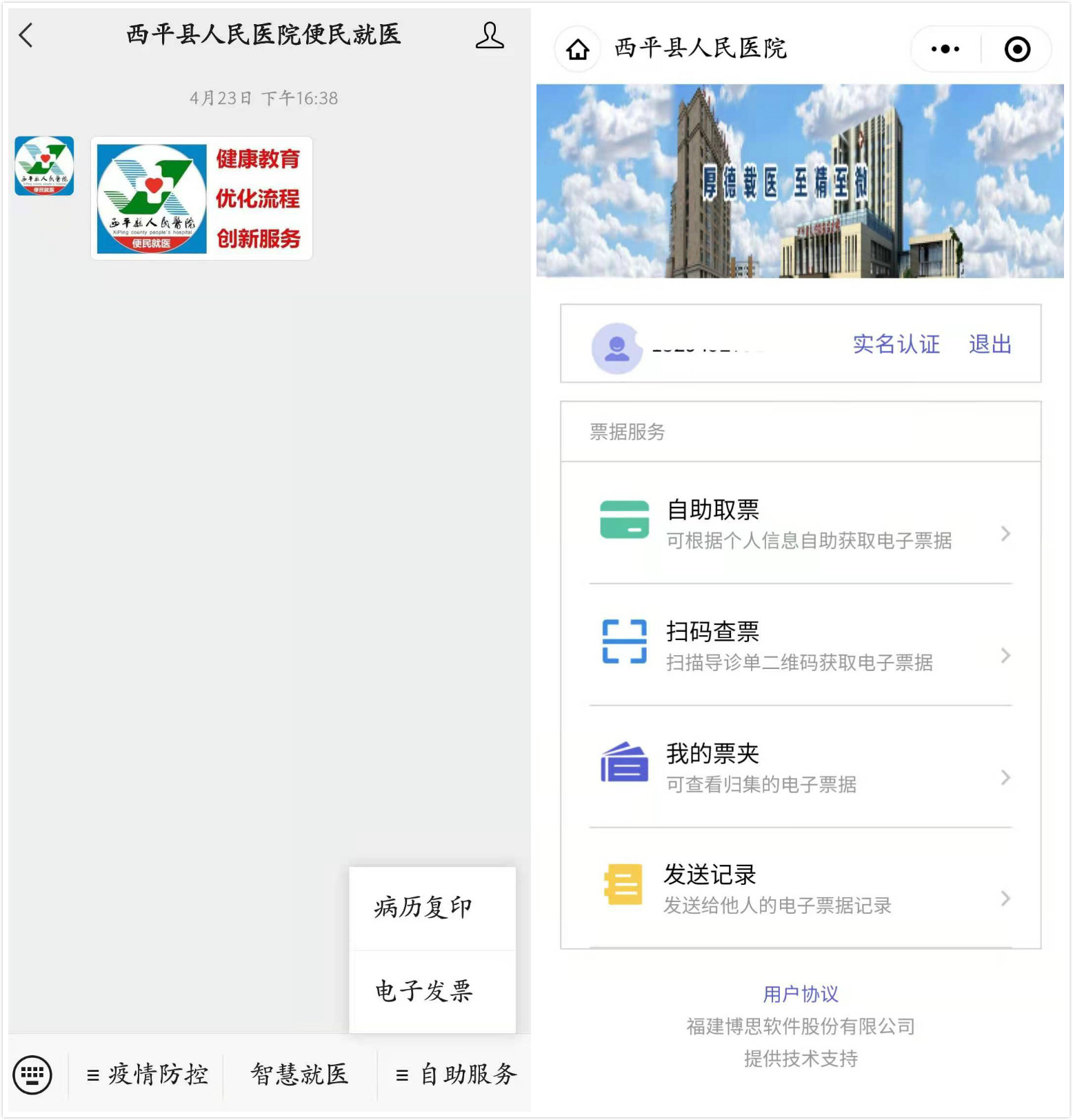The image size is (1073, 1120).
Task: Open the 智慧就医 menu
Action: [x=300, y=1074]
